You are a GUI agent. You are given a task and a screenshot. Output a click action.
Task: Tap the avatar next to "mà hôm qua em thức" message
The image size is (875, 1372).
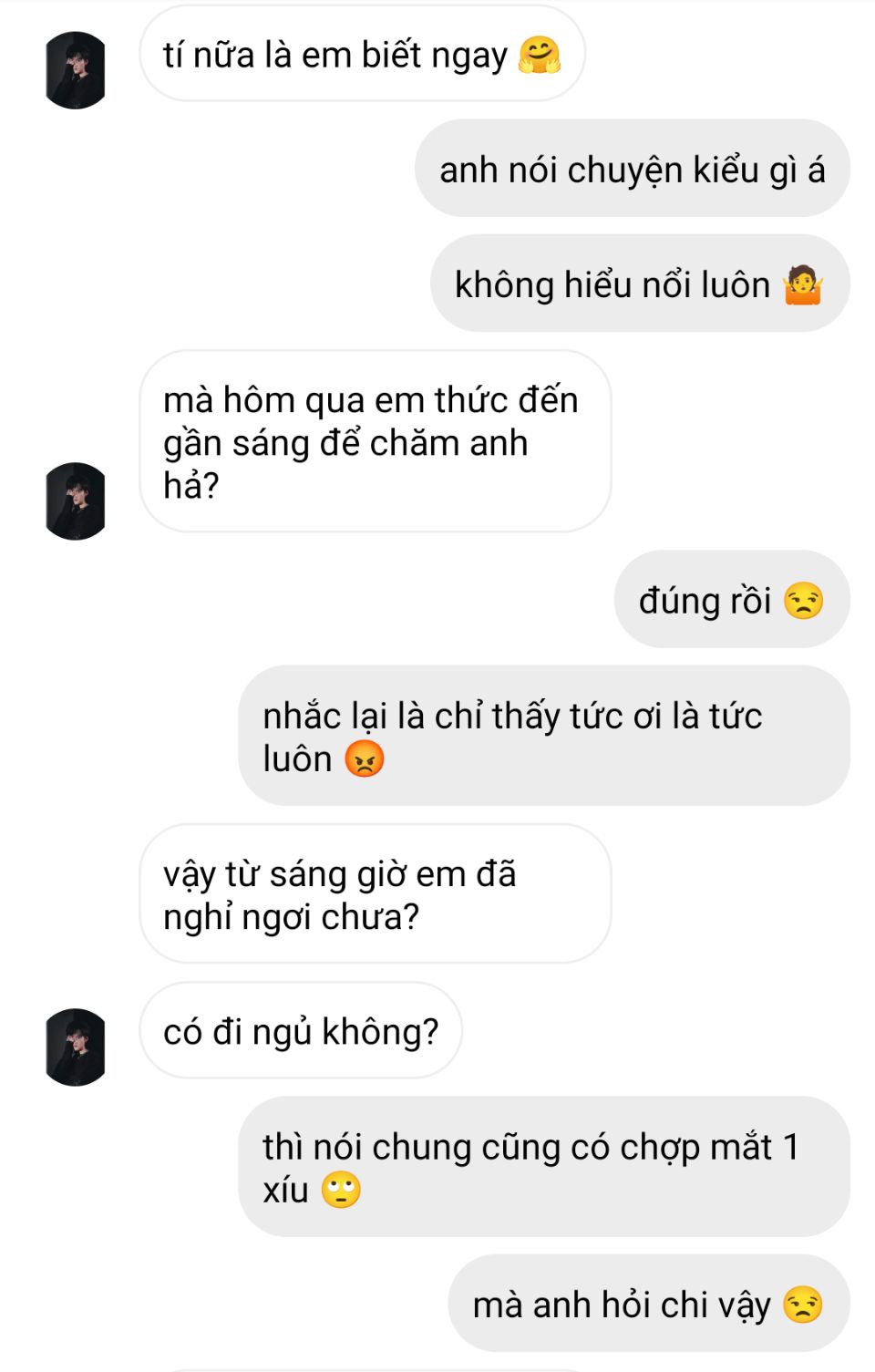pyautogui.click(x=76, y=500)
